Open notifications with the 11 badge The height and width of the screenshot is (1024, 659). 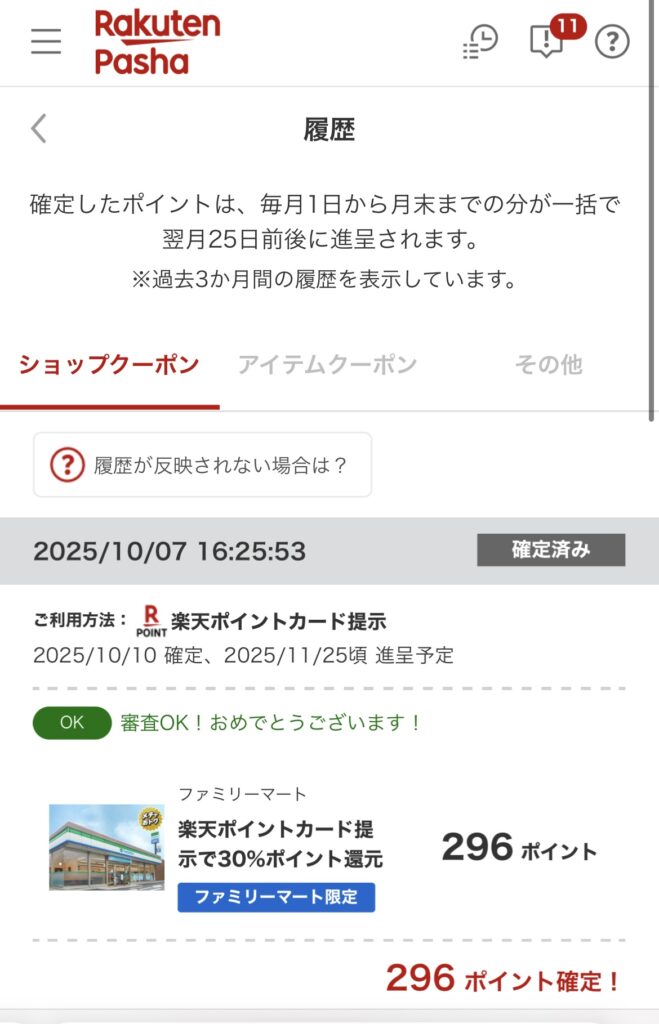[547, 42]
